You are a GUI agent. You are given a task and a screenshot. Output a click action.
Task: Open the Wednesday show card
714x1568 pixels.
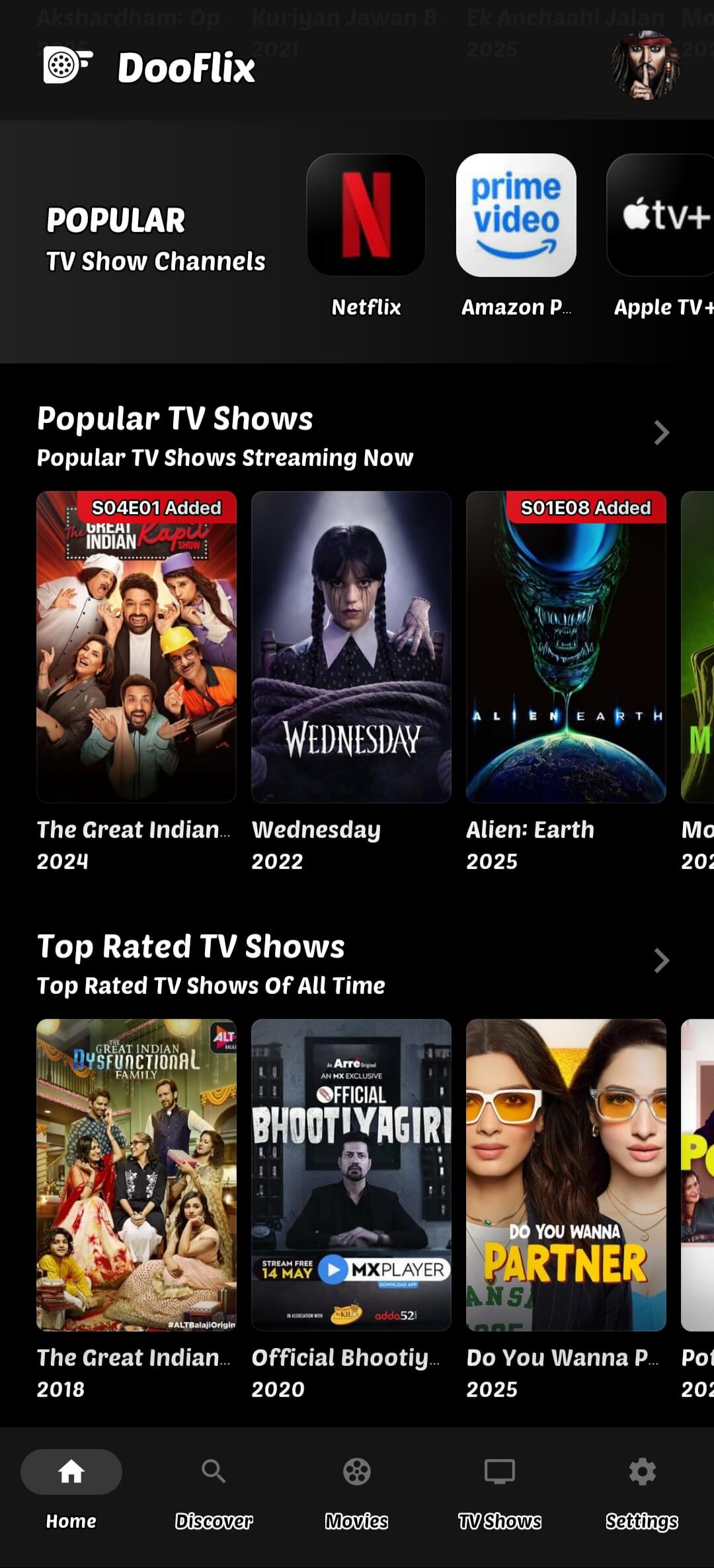tap(351, 647)
